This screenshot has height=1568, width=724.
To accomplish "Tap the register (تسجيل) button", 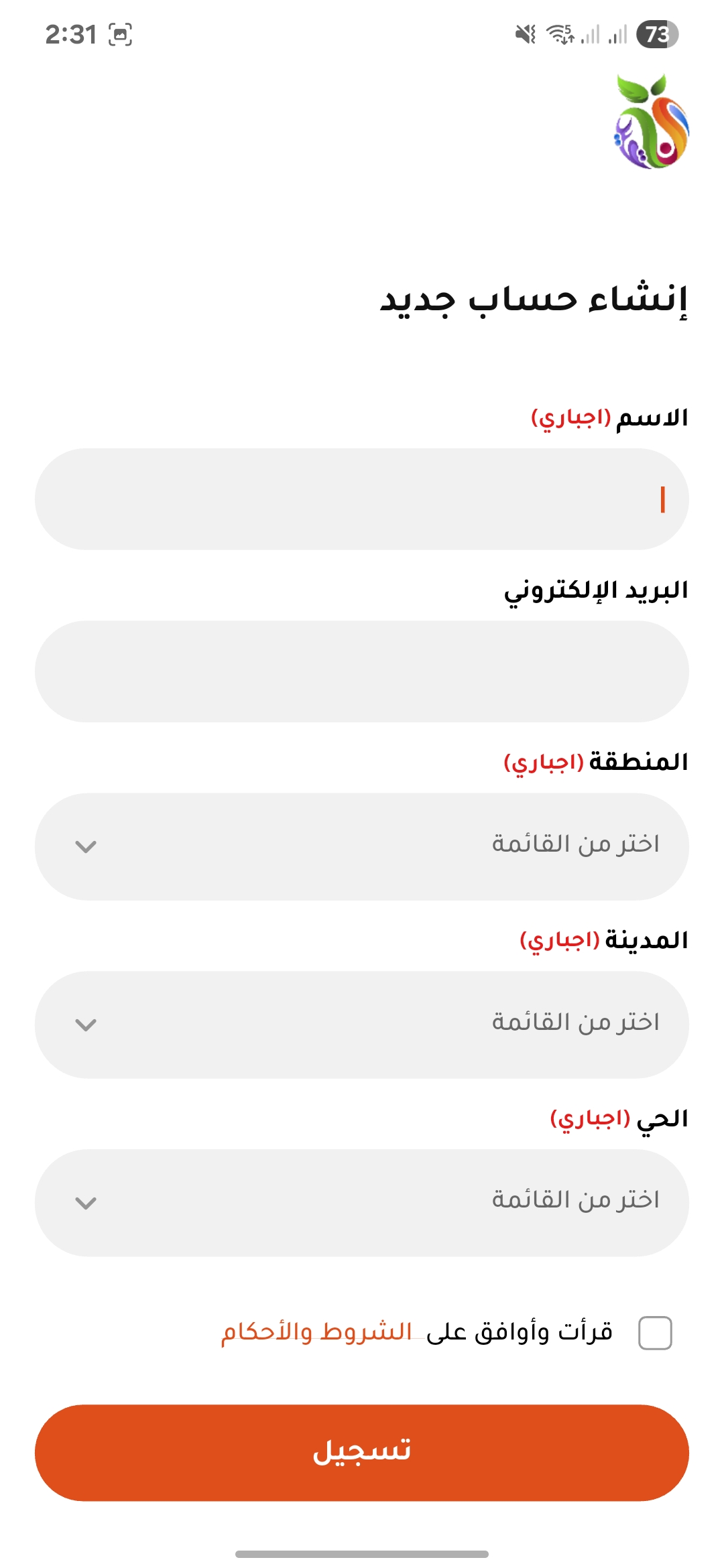I will point(362,1453).
